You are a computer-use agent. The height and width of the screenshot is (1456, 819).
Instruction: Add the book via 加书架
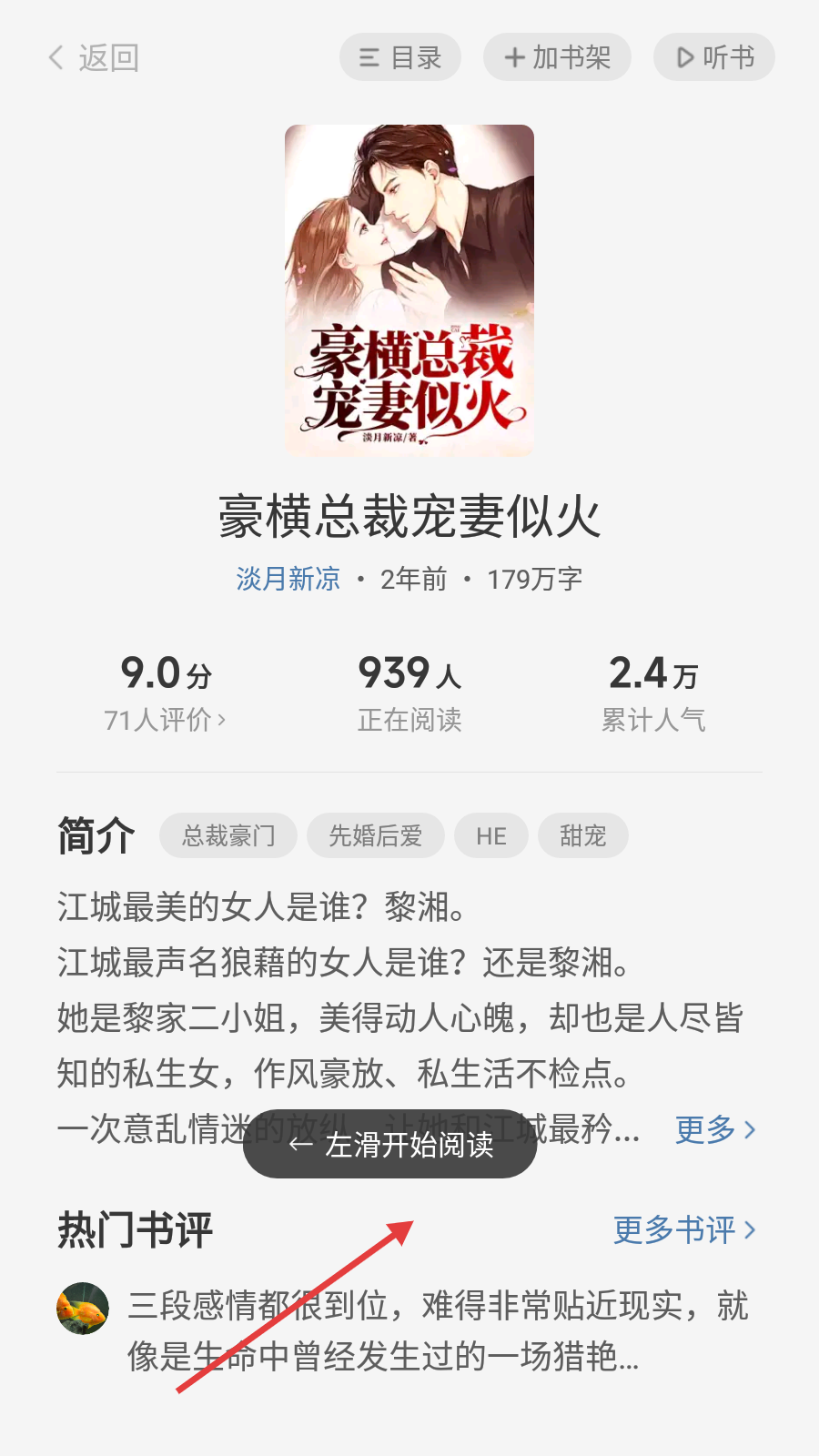tap(557, 58)
